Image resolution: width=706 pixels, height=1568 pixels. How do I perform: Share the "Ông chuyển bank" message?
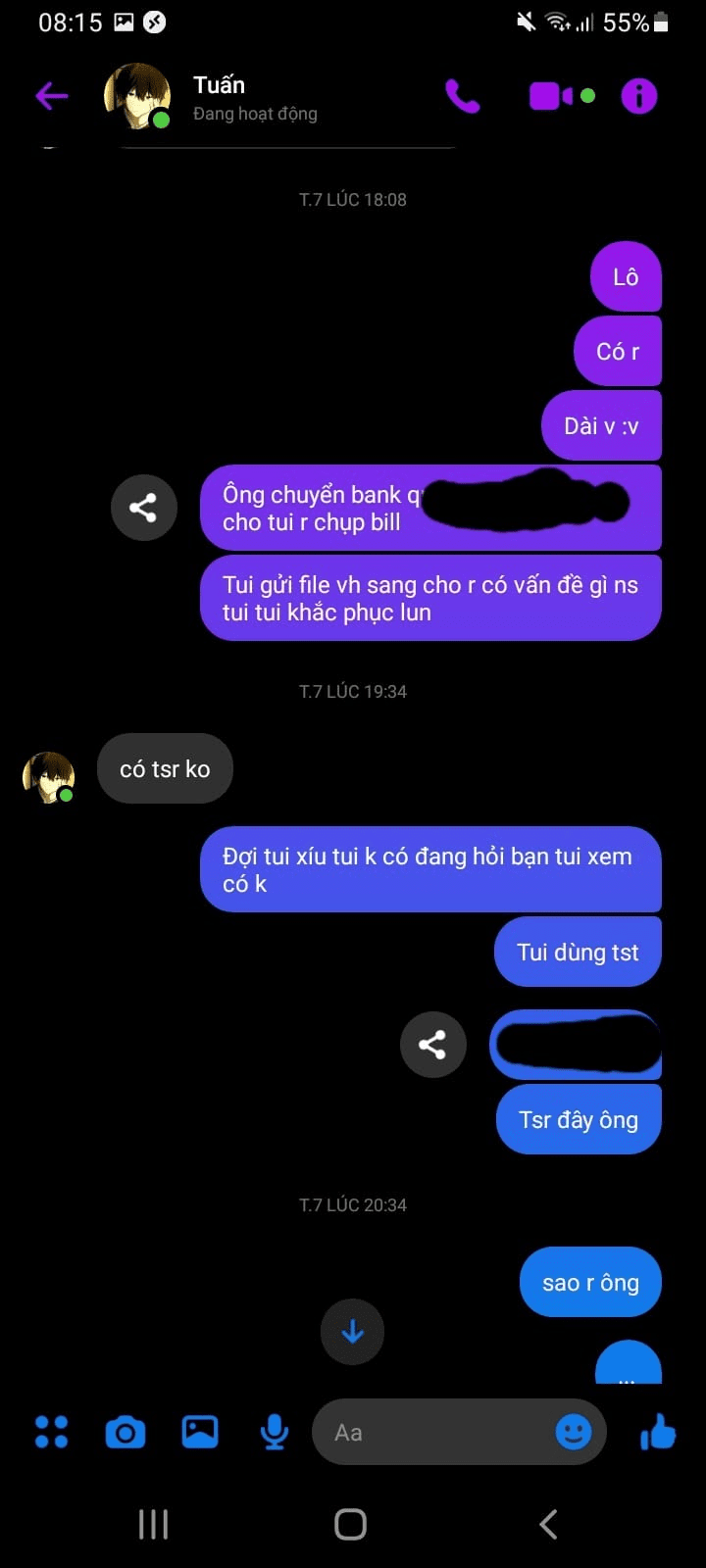click(143, 508)
